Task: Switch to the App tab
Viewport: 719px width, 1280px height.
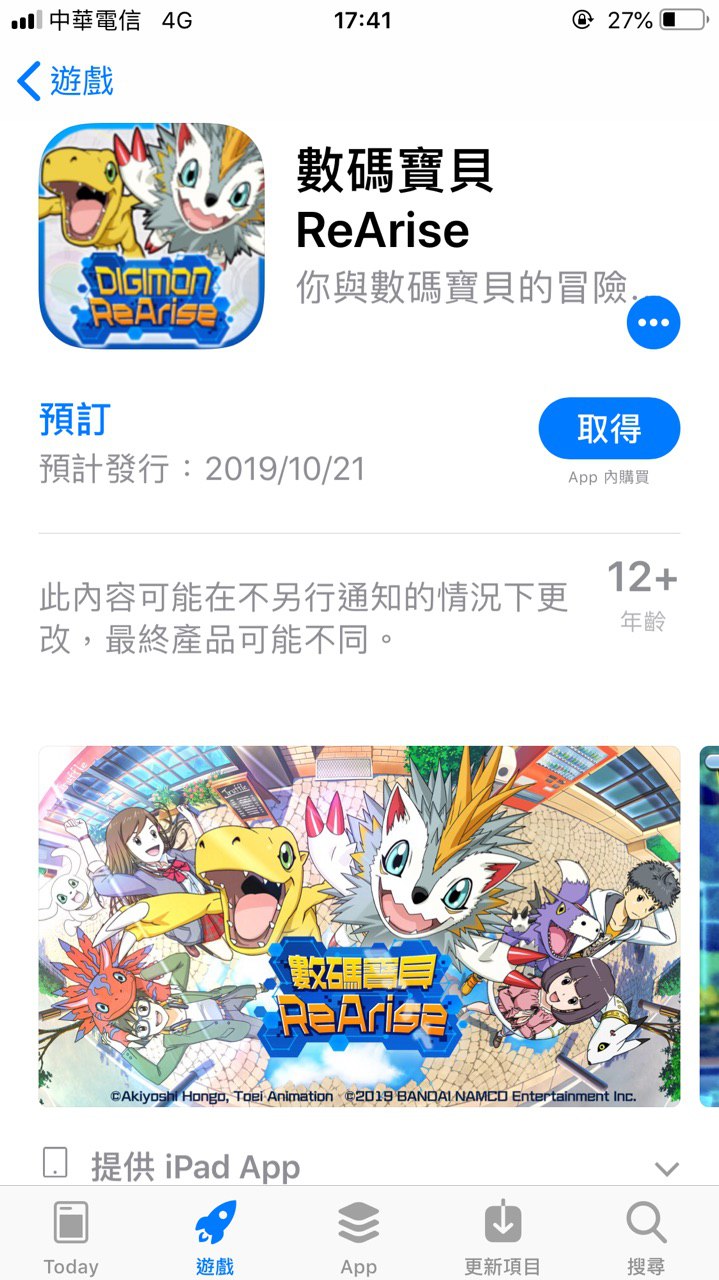Action: tap(358, 1237)
